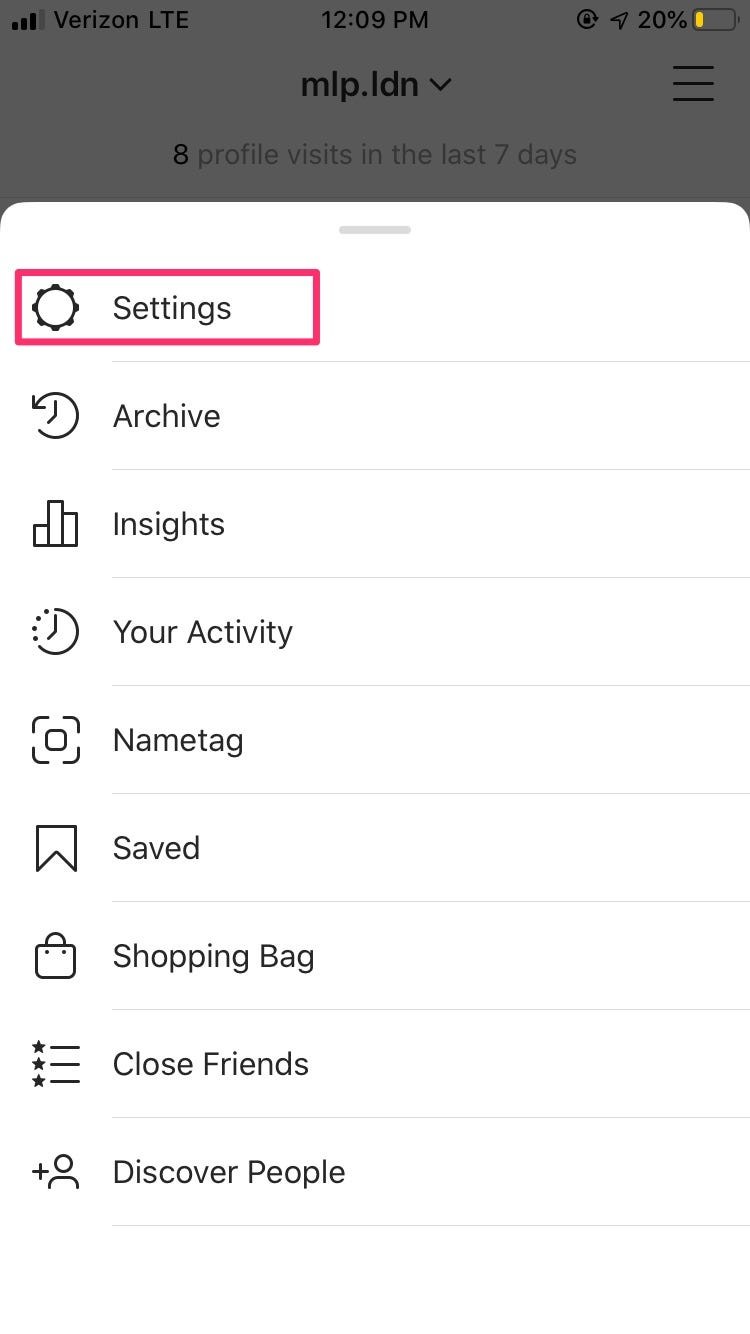Tap the battery level indicator
The image size is (750, 1334).
coord(712,19)
